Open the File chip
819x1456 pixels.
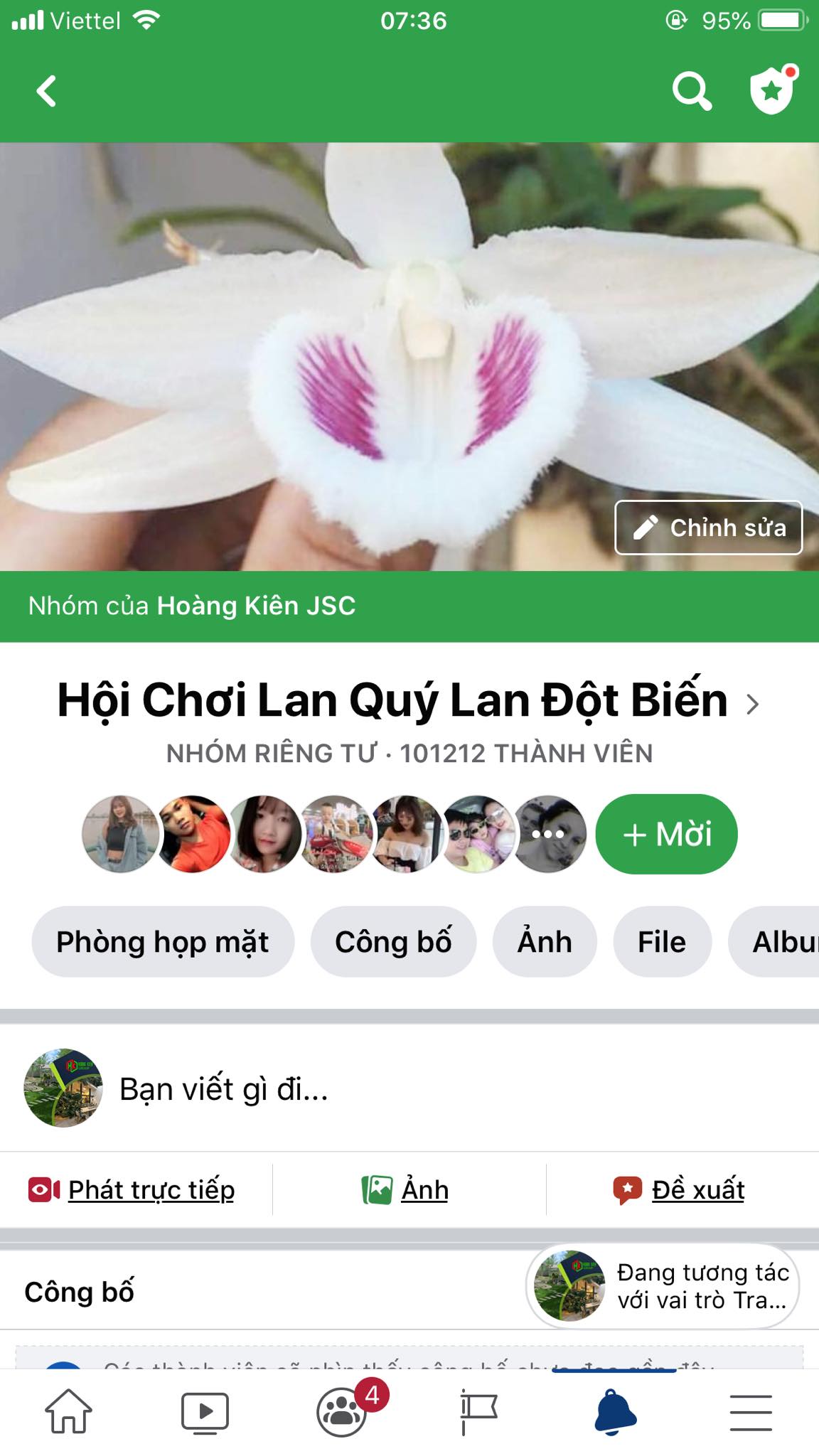[662, 942]
